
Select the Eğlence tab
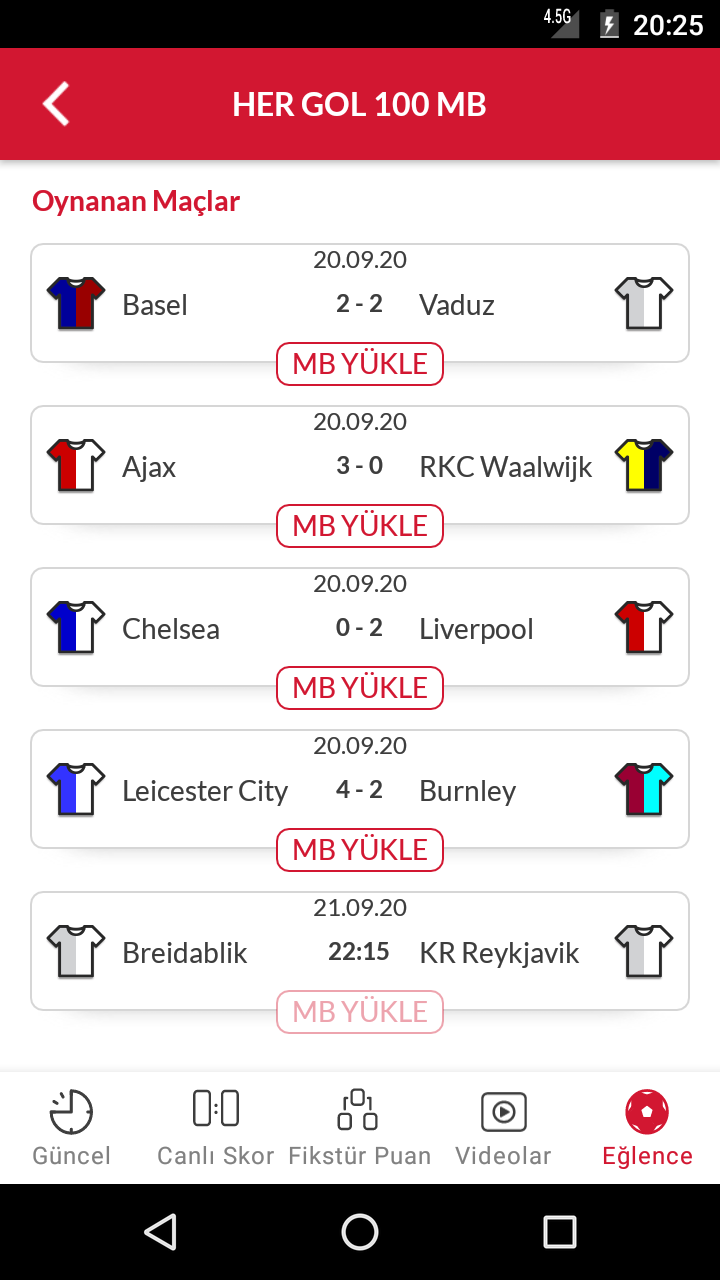pos(647,1128)
